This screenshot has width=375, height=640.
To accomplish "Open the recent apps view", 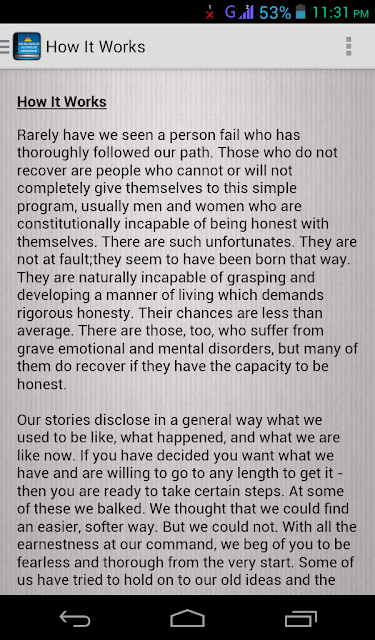I will (301, 618).
